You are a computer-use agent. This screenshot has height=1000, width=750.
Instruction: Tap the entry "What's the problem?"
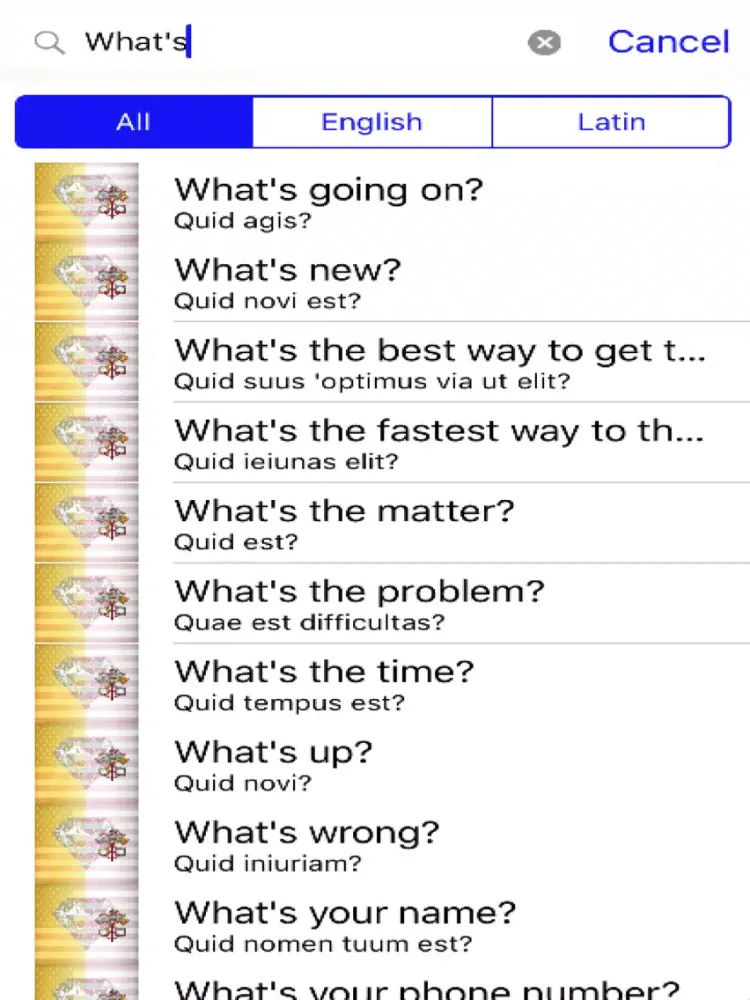coord(359,591)
